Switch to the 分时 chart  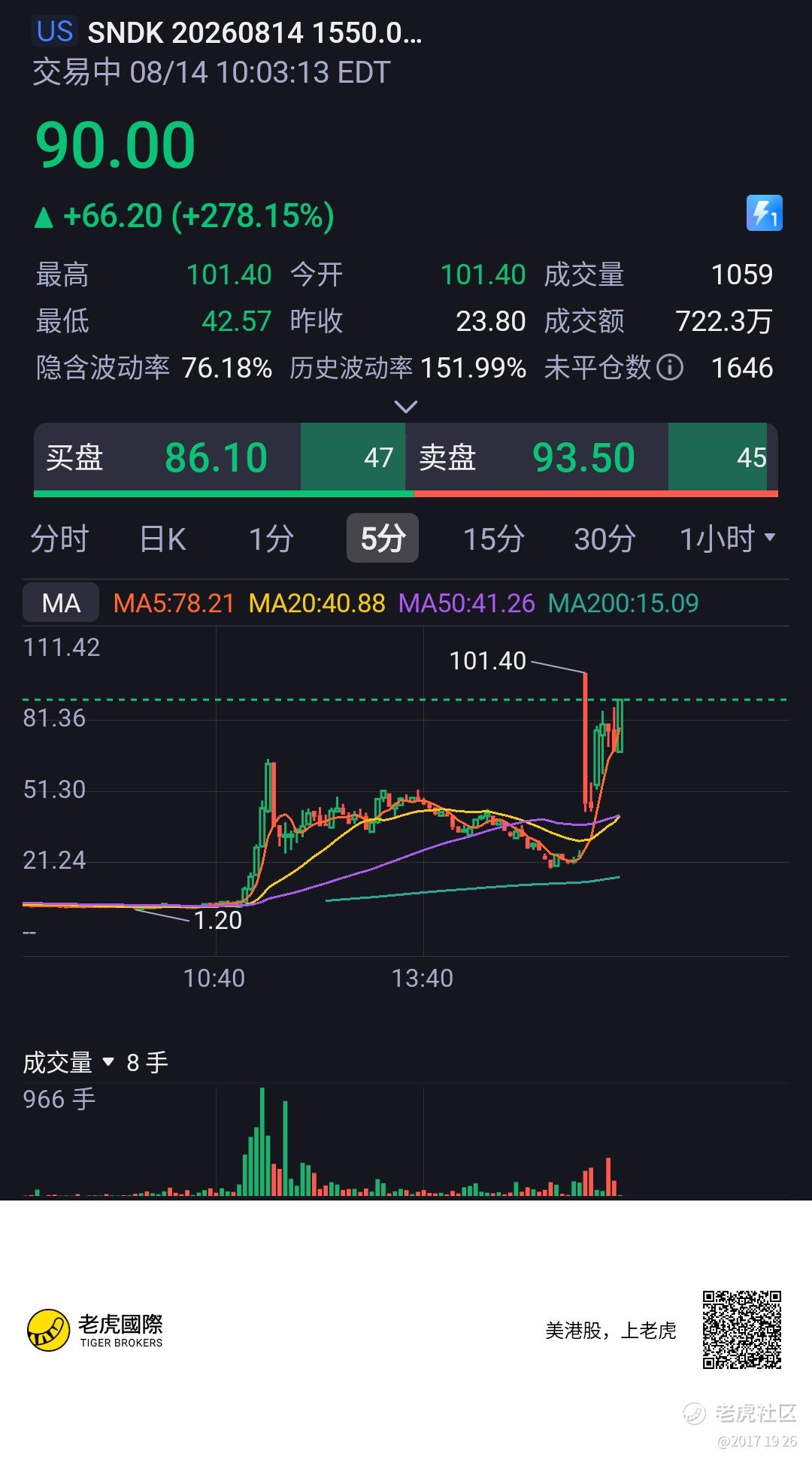click(x=59, y=539)
